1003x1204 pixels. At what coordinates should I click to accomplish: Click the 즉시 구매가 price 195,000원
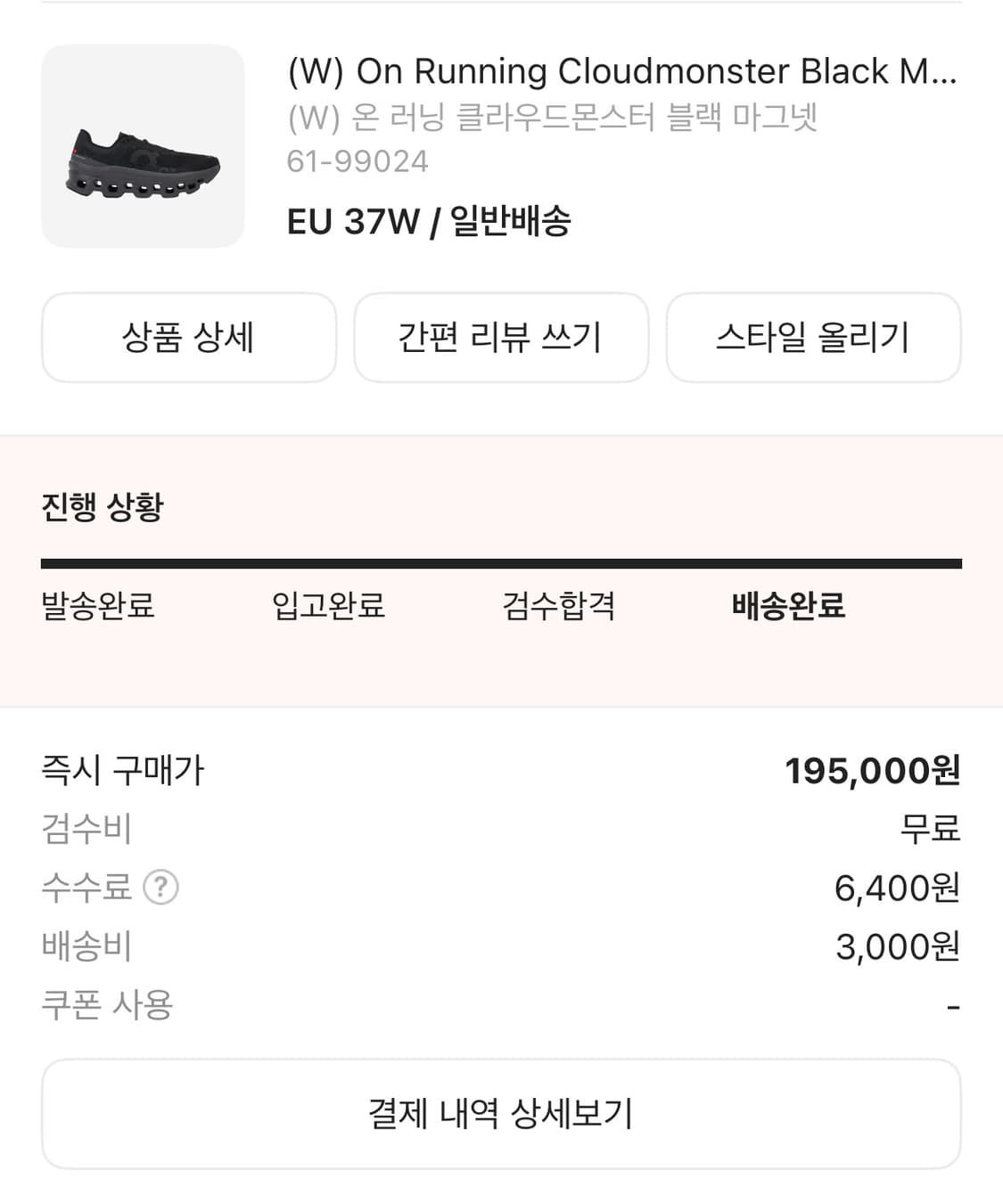pos(871,770)
